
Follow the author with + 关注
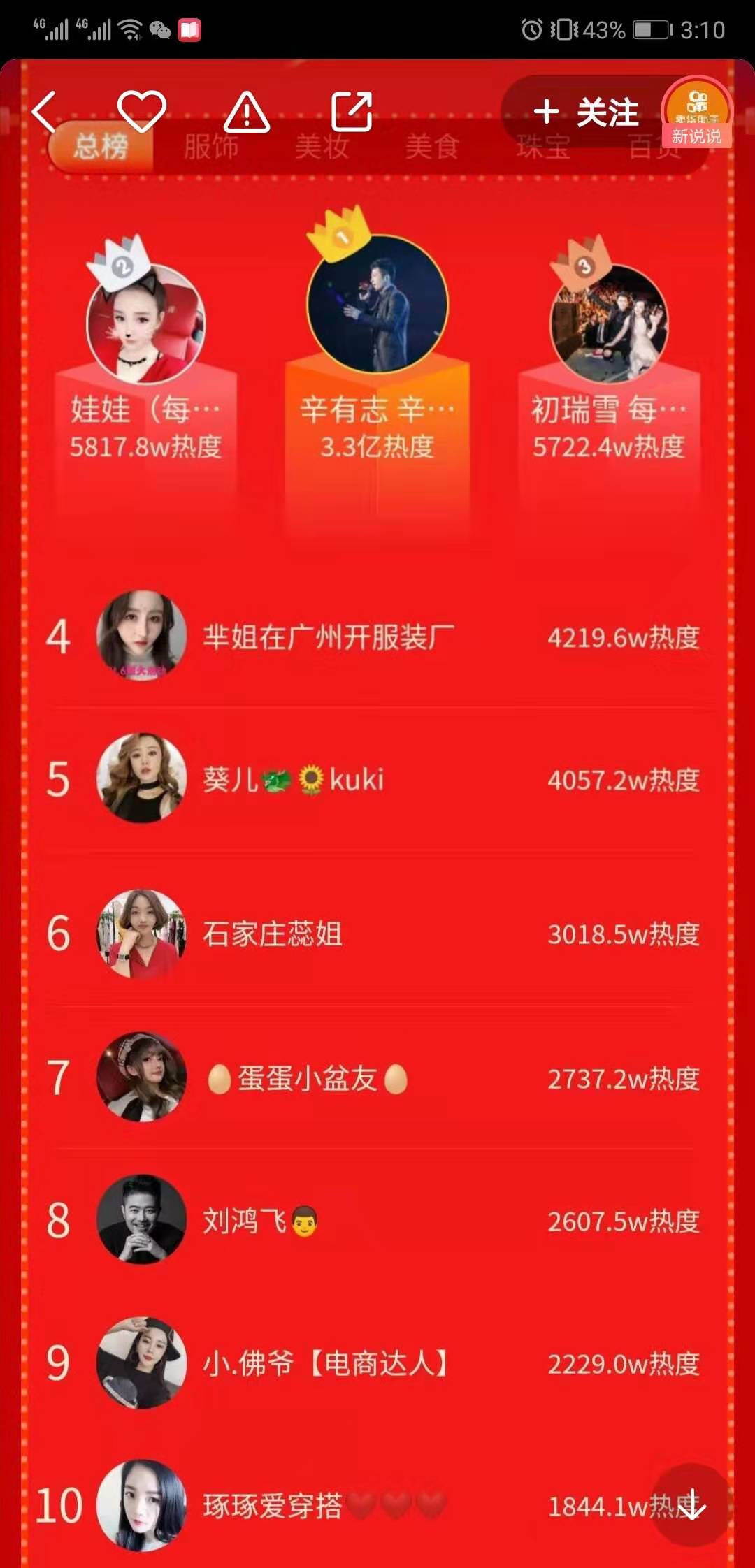[x=586, y=112]
